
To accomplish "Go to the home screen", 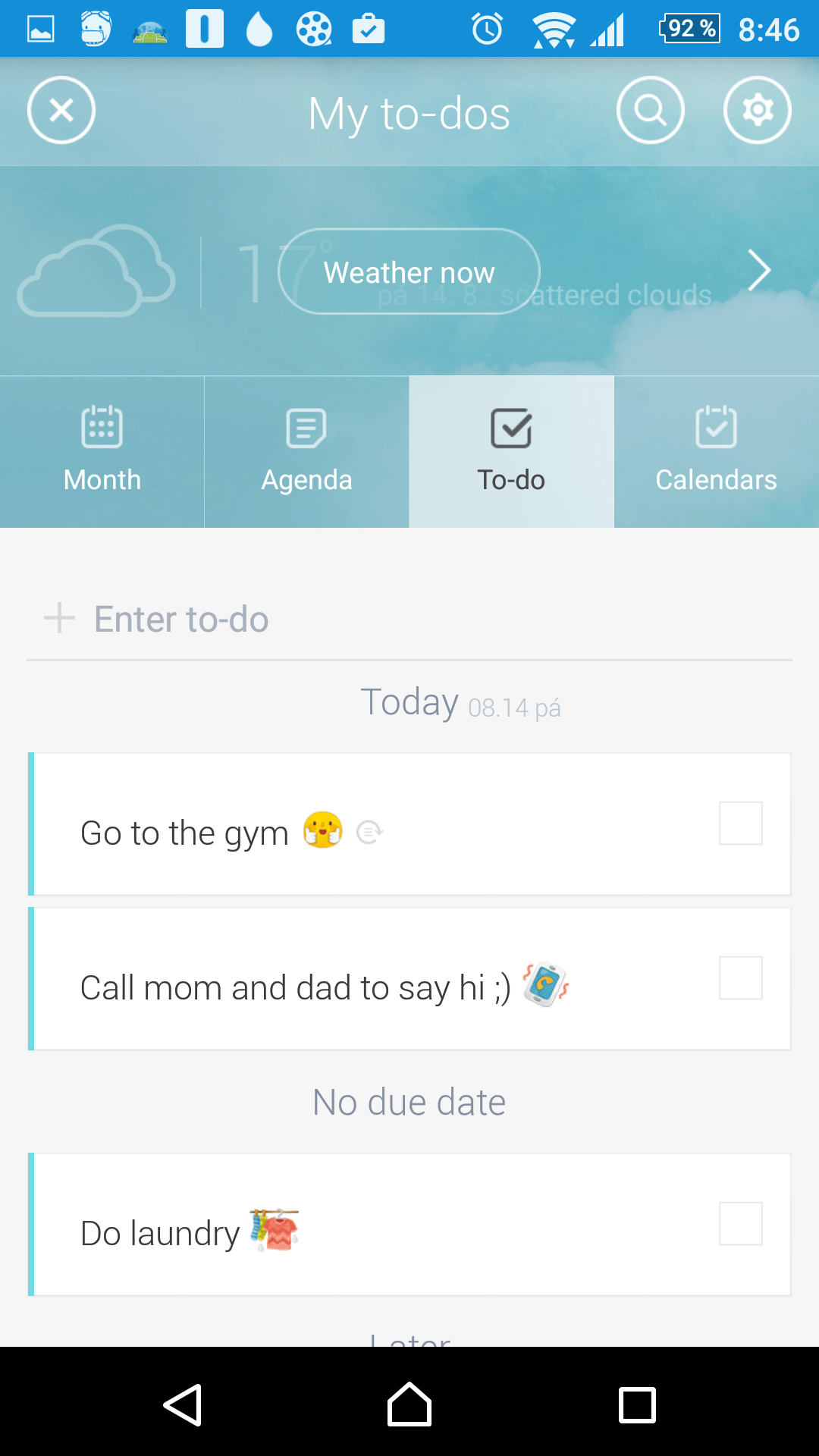I will click(x=409, y=1405).
